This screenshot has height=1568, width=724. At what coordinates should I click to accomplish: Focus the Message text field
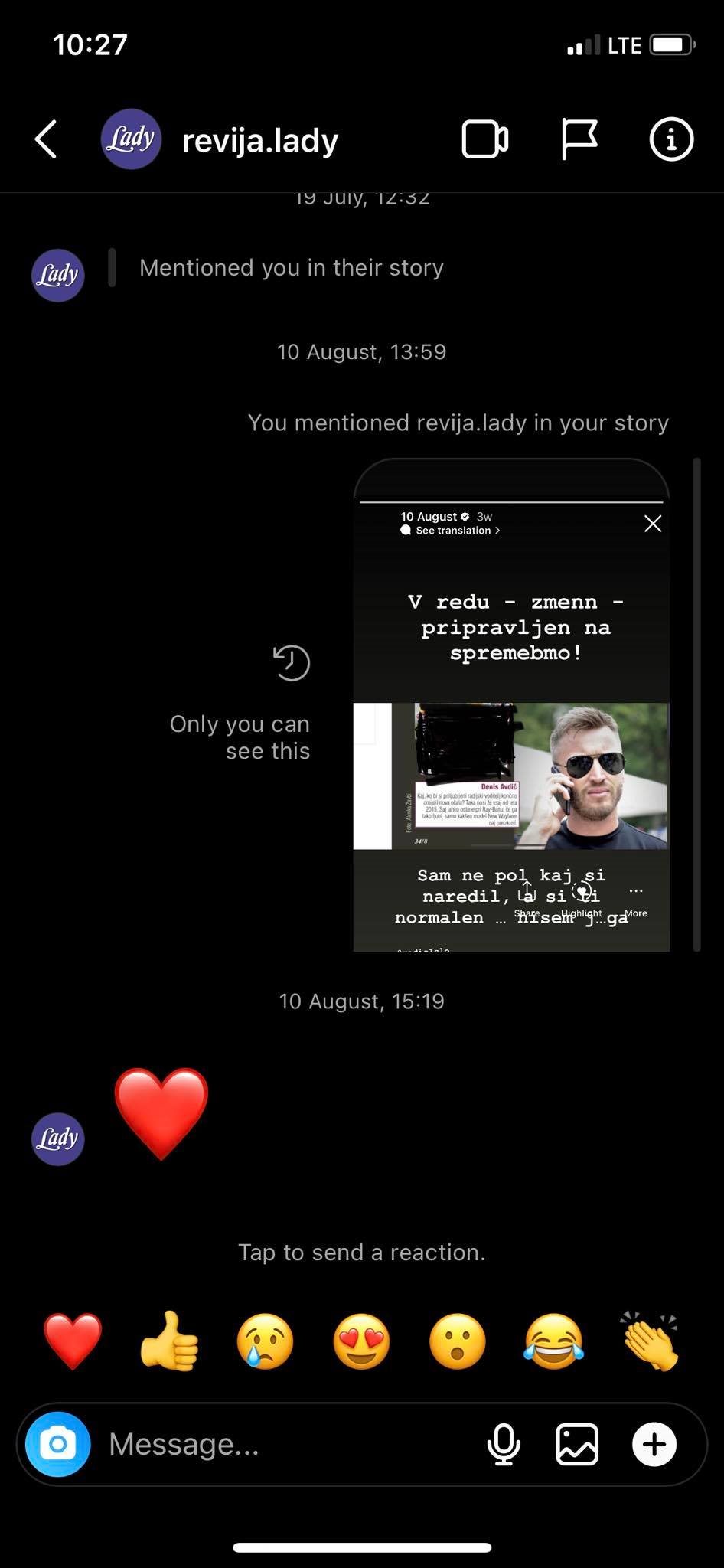click(x=291, y=1444)
